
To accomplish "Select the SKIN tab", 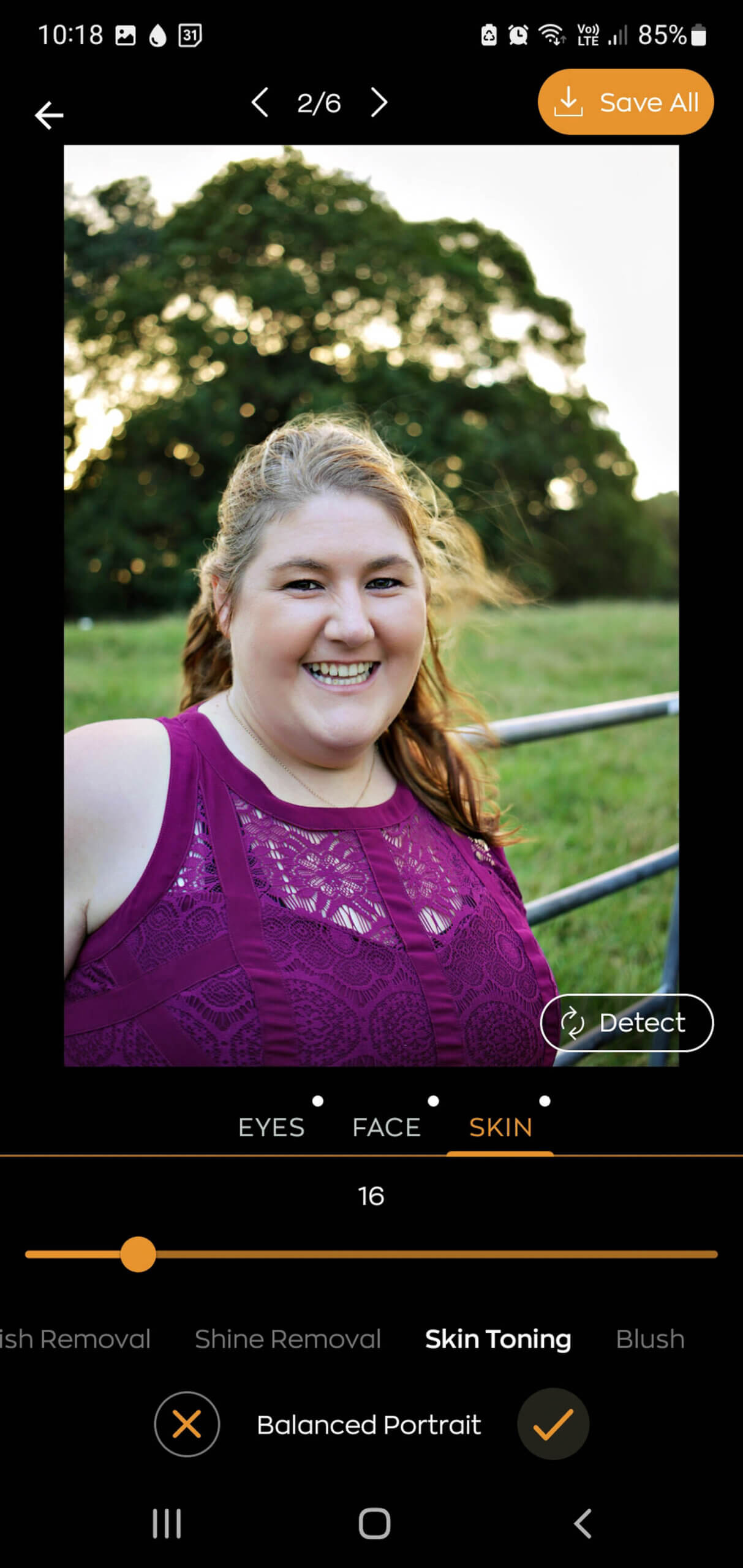I will pyautogui.click(x=500, y=1127).
